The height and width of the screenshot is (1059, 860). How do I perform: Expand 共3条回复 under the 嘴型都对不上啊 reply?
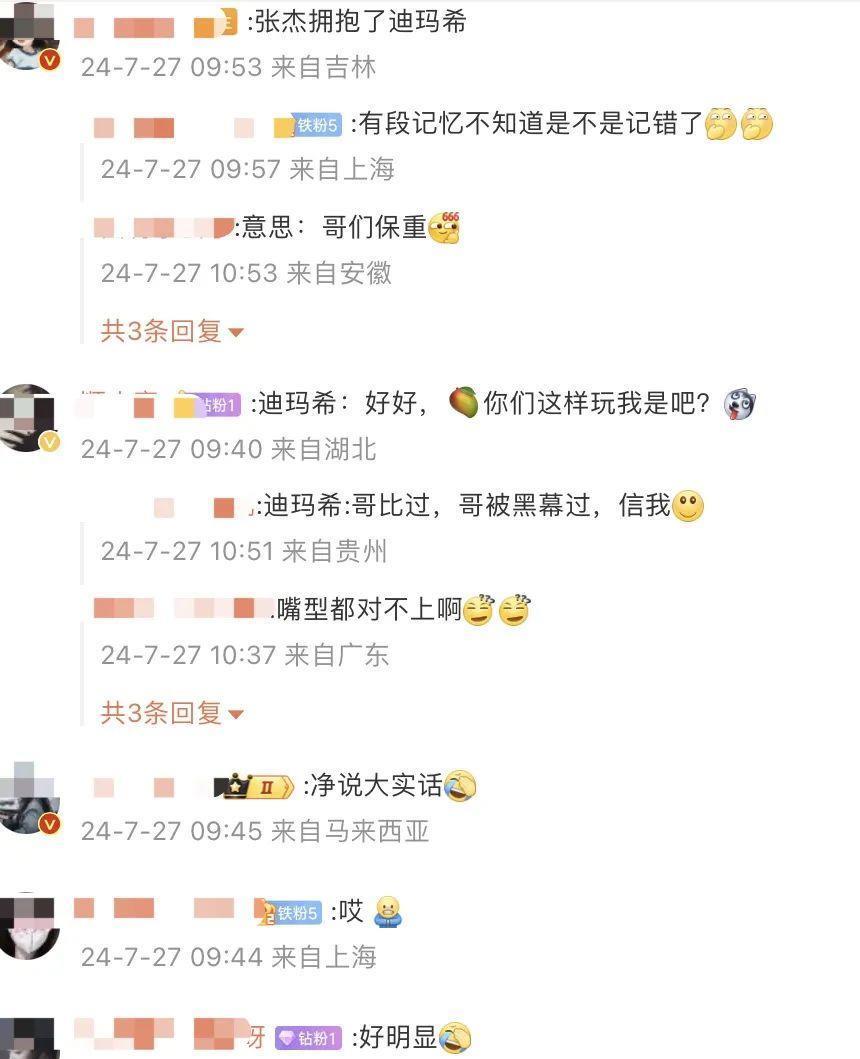(172, 713)
